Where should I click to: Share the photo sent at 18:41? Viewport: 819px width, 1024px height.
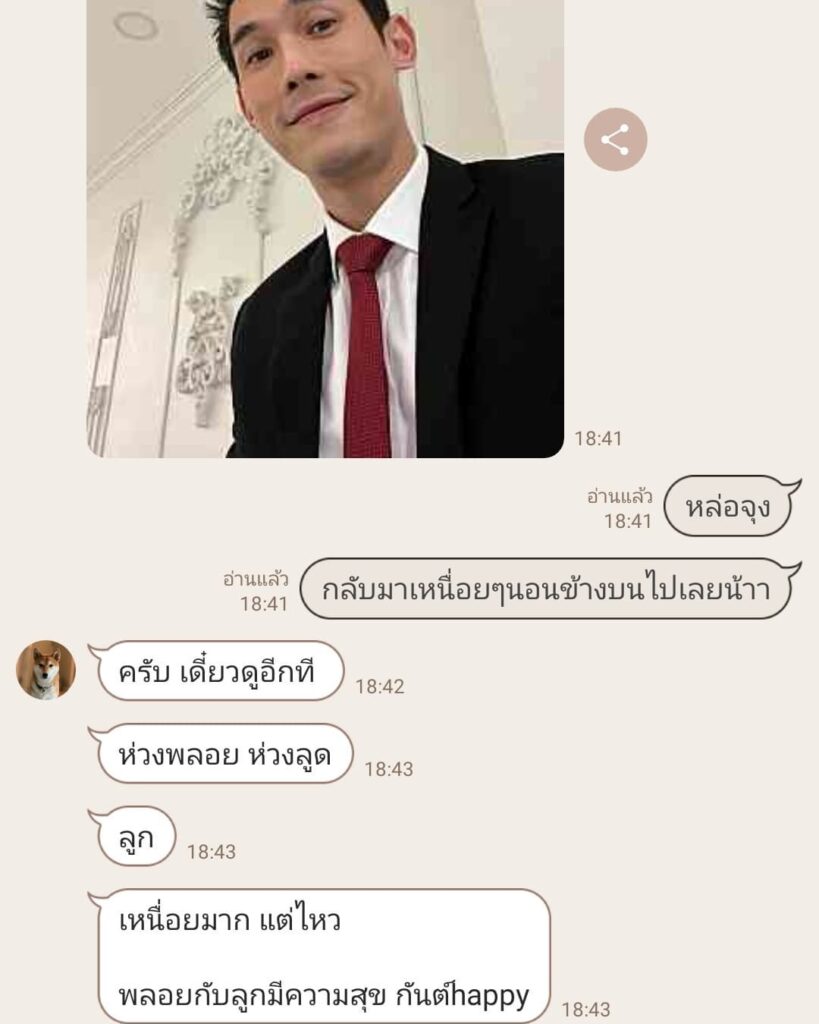click(x=615, y=139)
